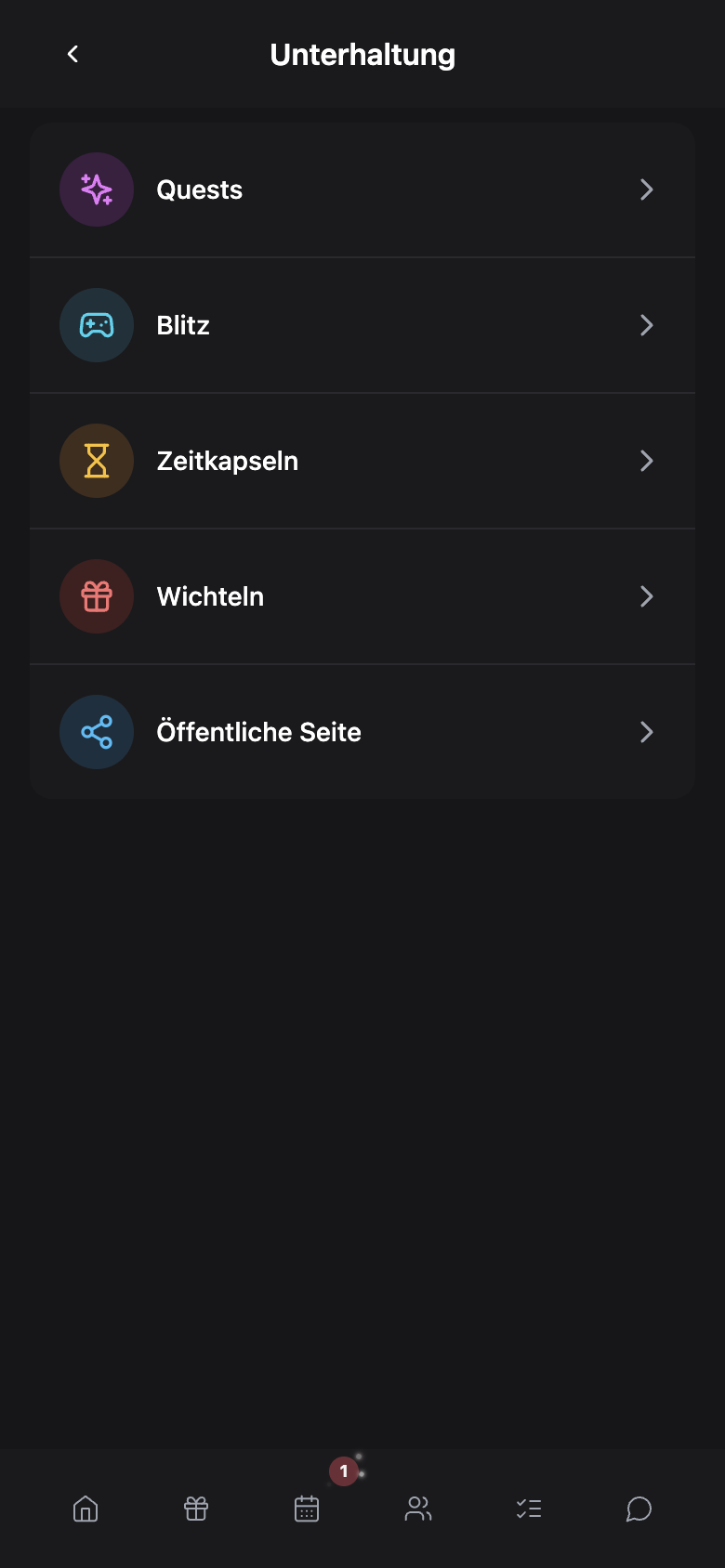Open the chat bubble tab

pos(639,1509)
